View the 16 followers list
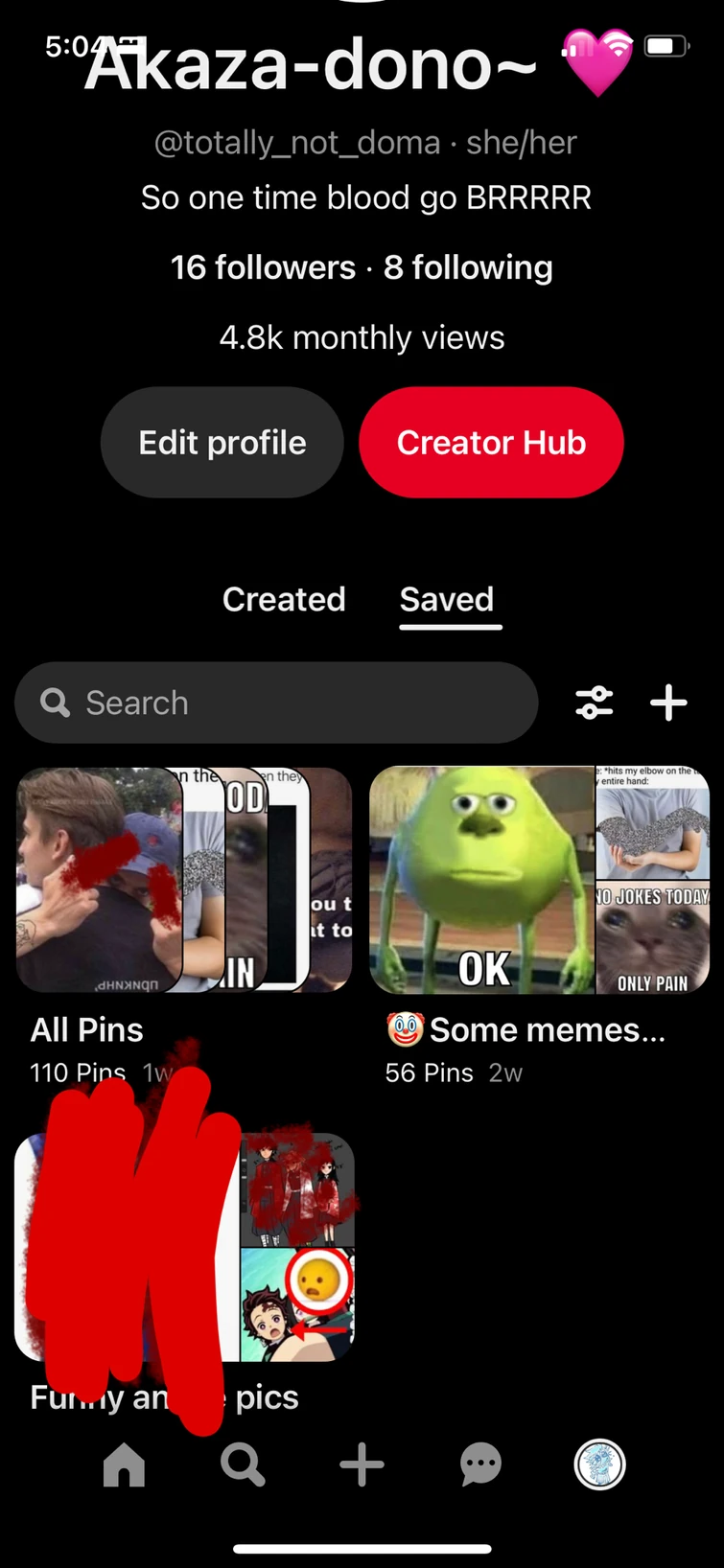 coord(263,267)
